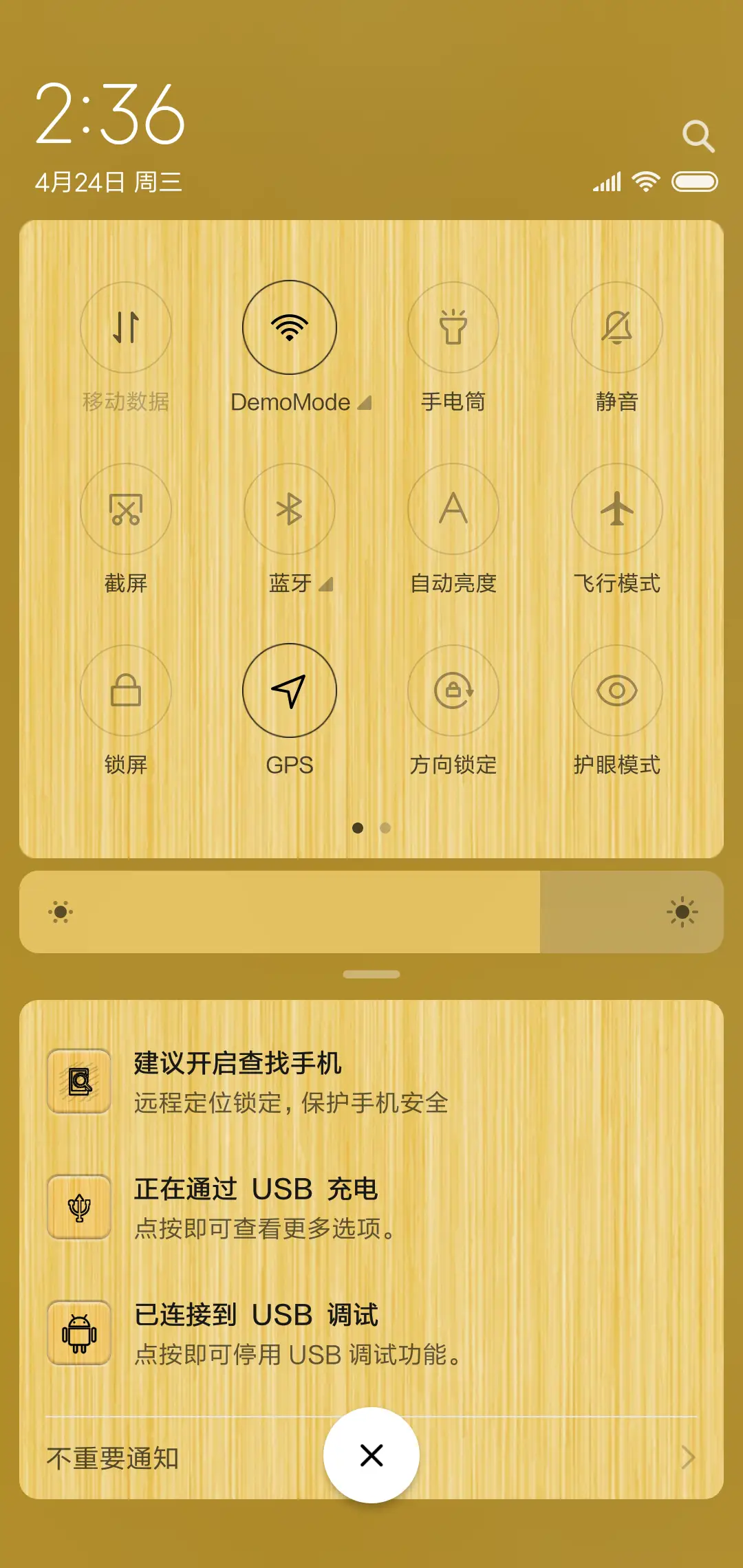Toggle orientation lock
Image resolution: width=743 pixels, height=1568 pixels.
click(454, 690)
